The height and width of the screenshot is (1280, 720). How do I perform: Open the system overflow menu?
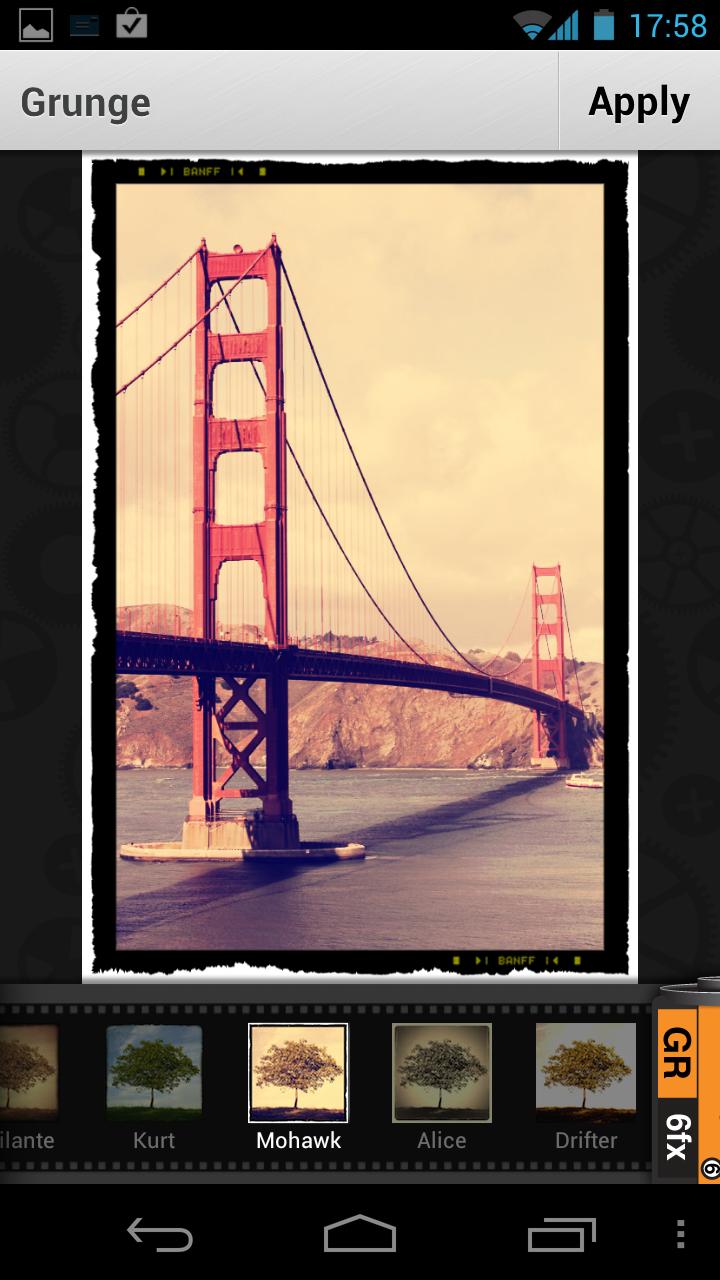[x=681, y=1235]
